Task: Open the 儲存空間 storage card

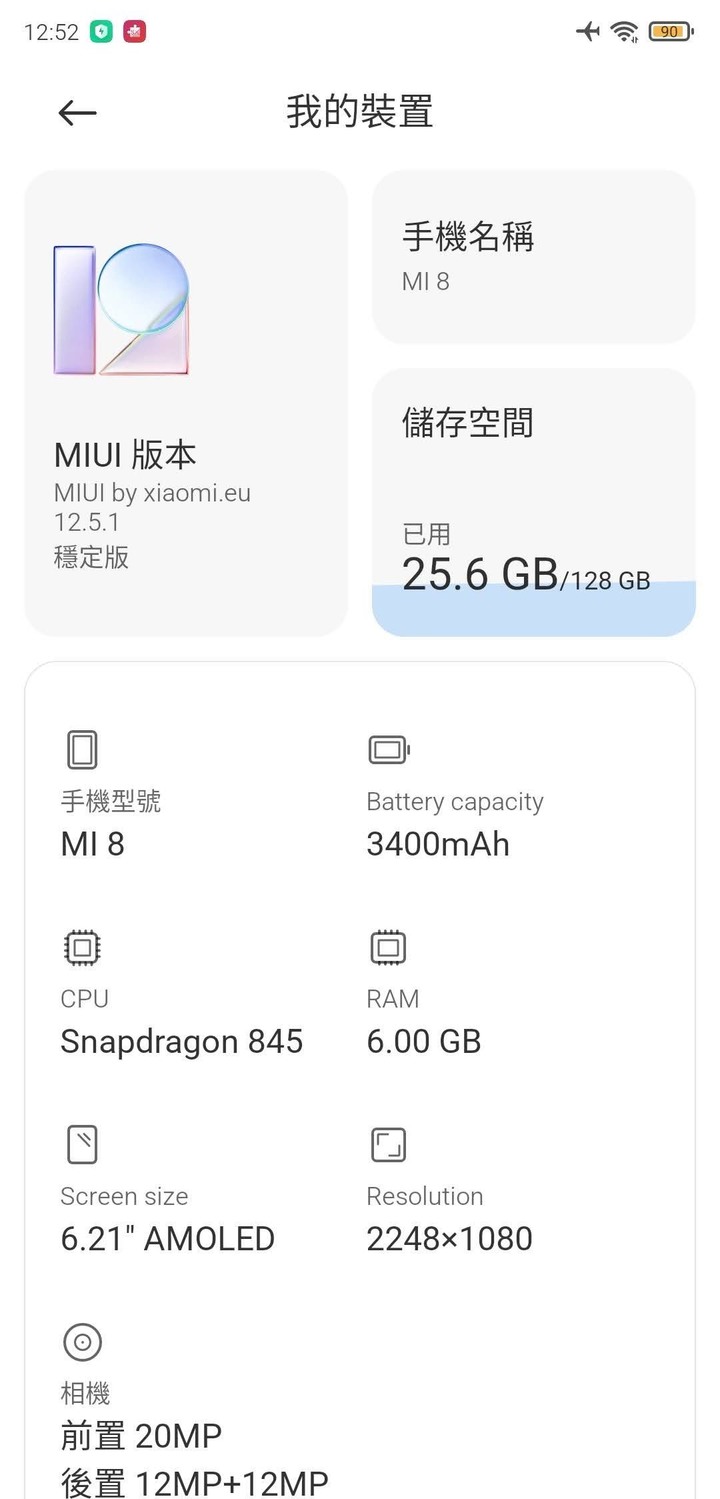Action: tap(533, 502)
